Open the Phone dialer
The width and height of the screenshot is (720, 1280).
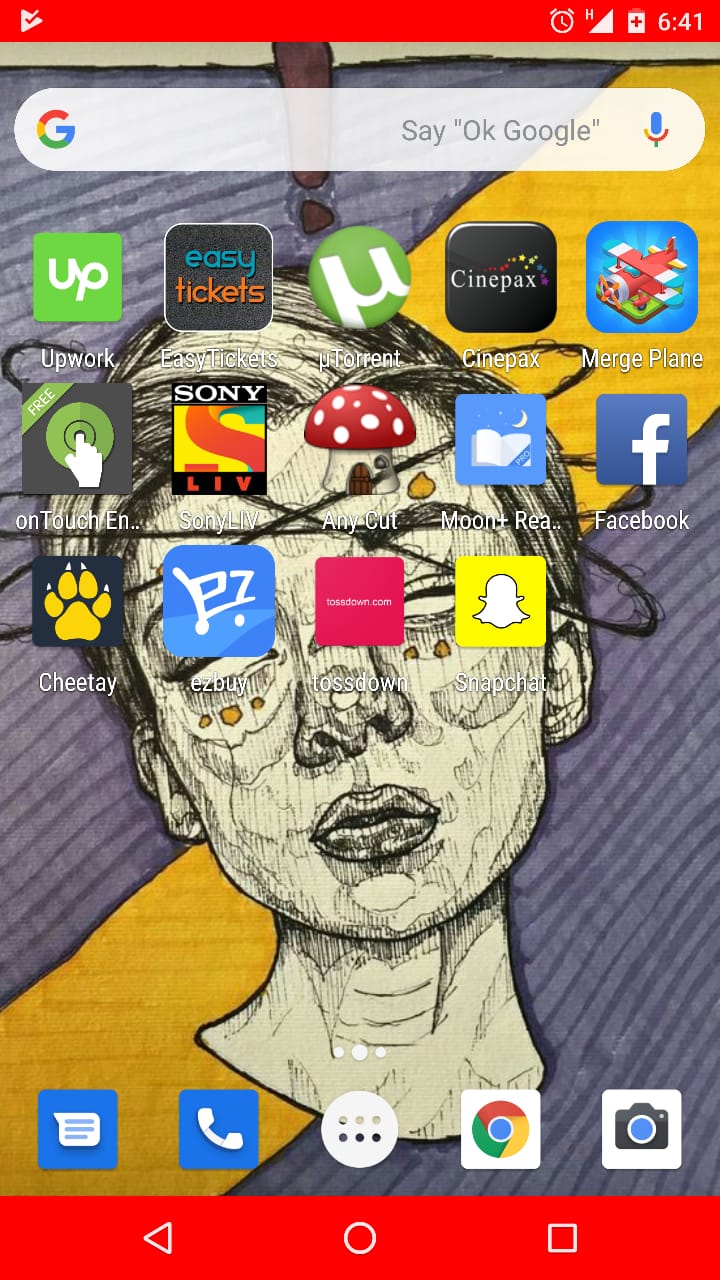(x=219, y=1129)
